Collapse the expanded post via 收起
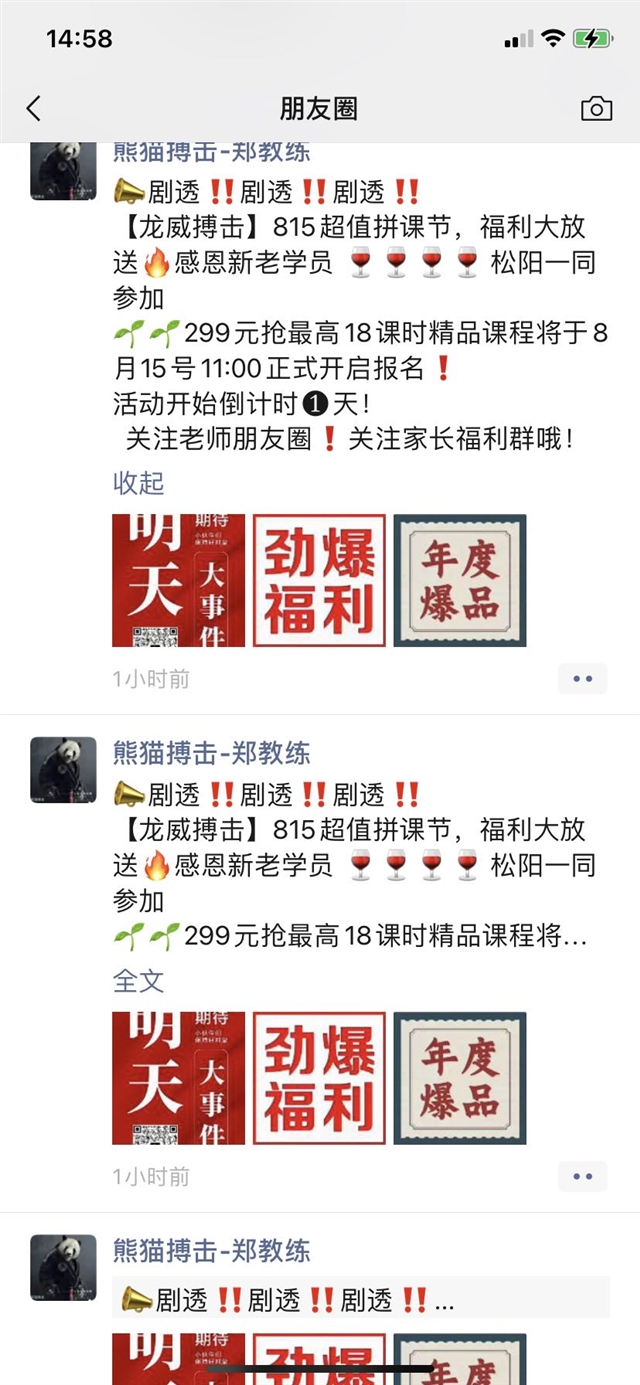Screen dimensions: 640x1385 pos(138,483)
